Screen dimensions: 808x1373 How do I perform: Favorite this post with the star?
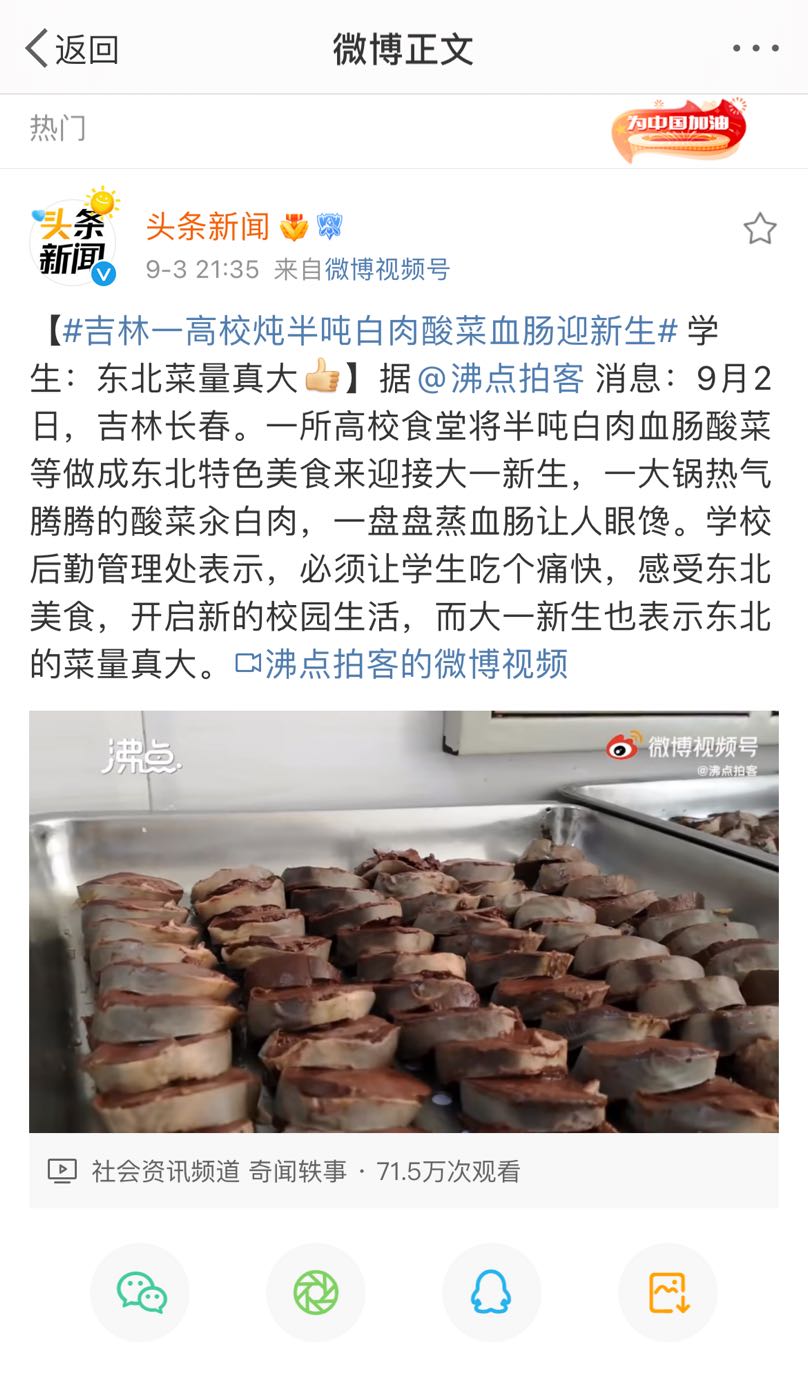click(x=759, y=229)
